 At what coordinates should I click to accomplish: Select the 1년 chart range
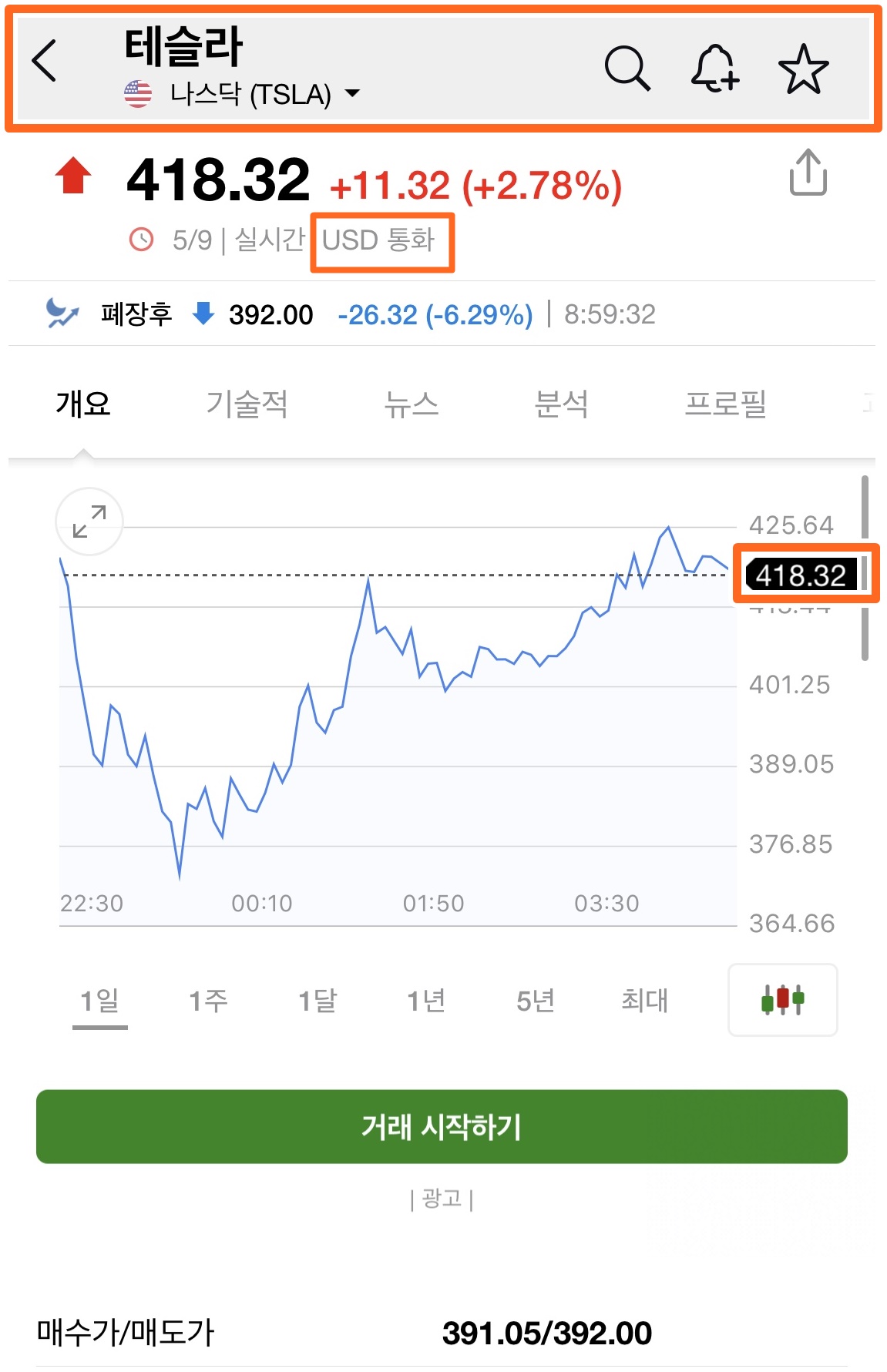click(x=427, y=1001)
